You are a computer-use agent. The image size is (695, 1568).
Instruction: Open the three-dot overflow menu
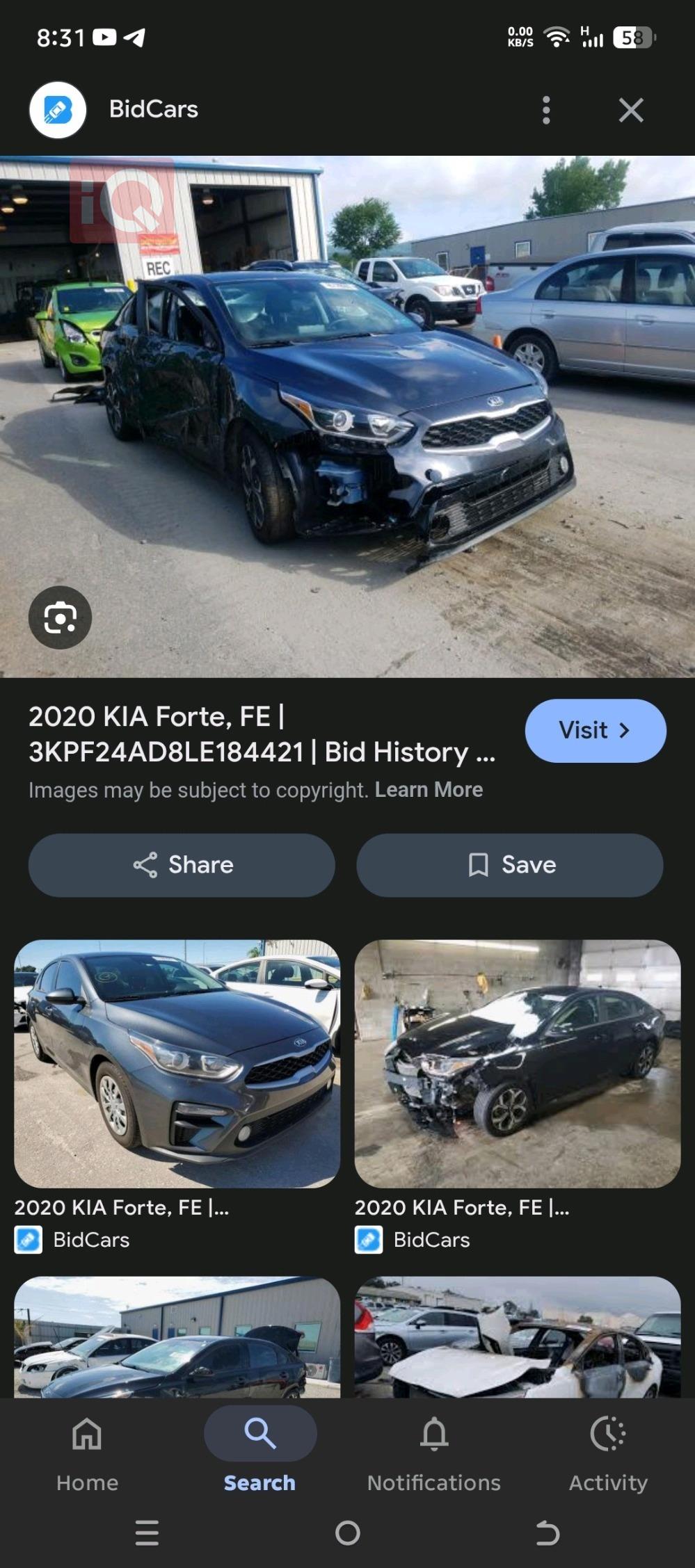point(546,110)
